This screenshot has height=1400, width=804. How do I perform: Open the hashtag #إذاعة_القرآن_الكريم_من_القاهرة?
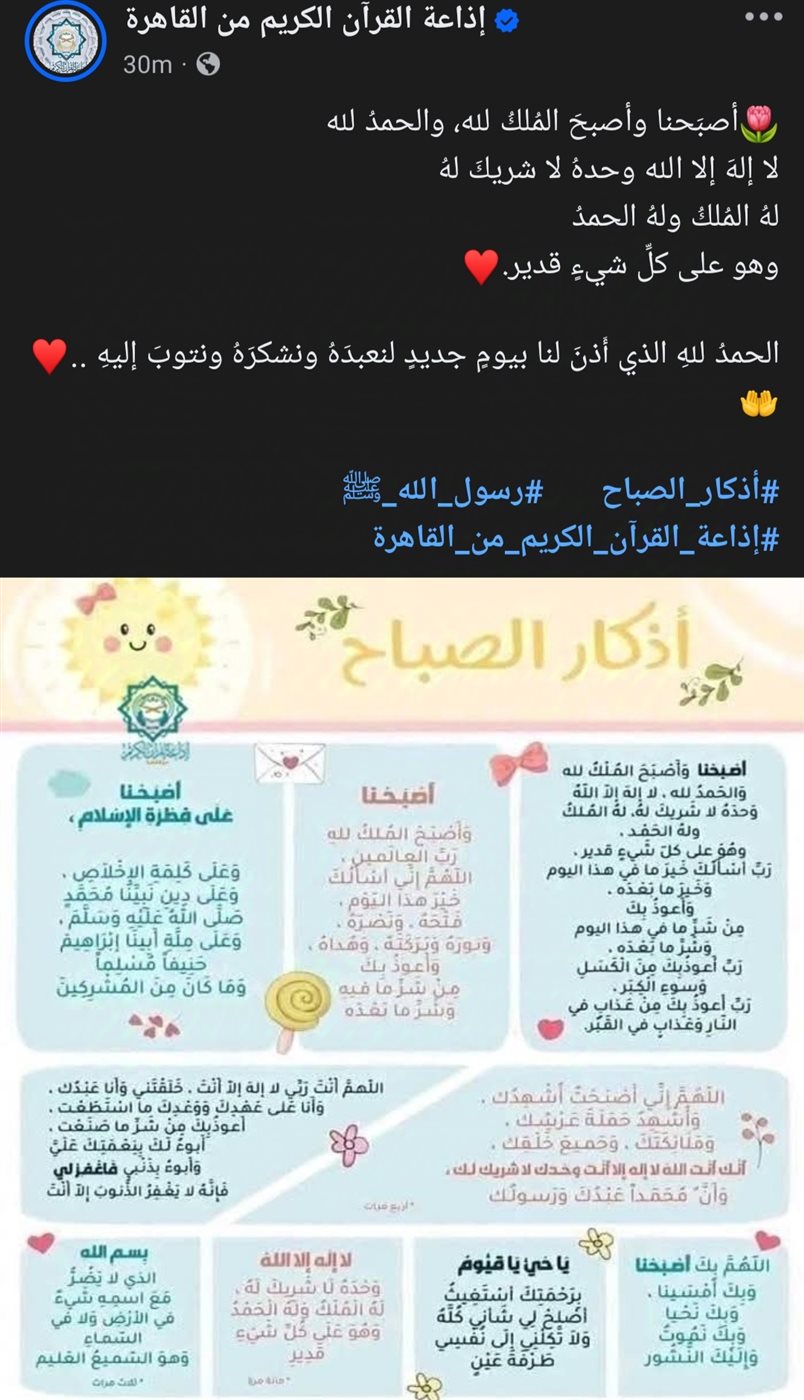[576, 538]
